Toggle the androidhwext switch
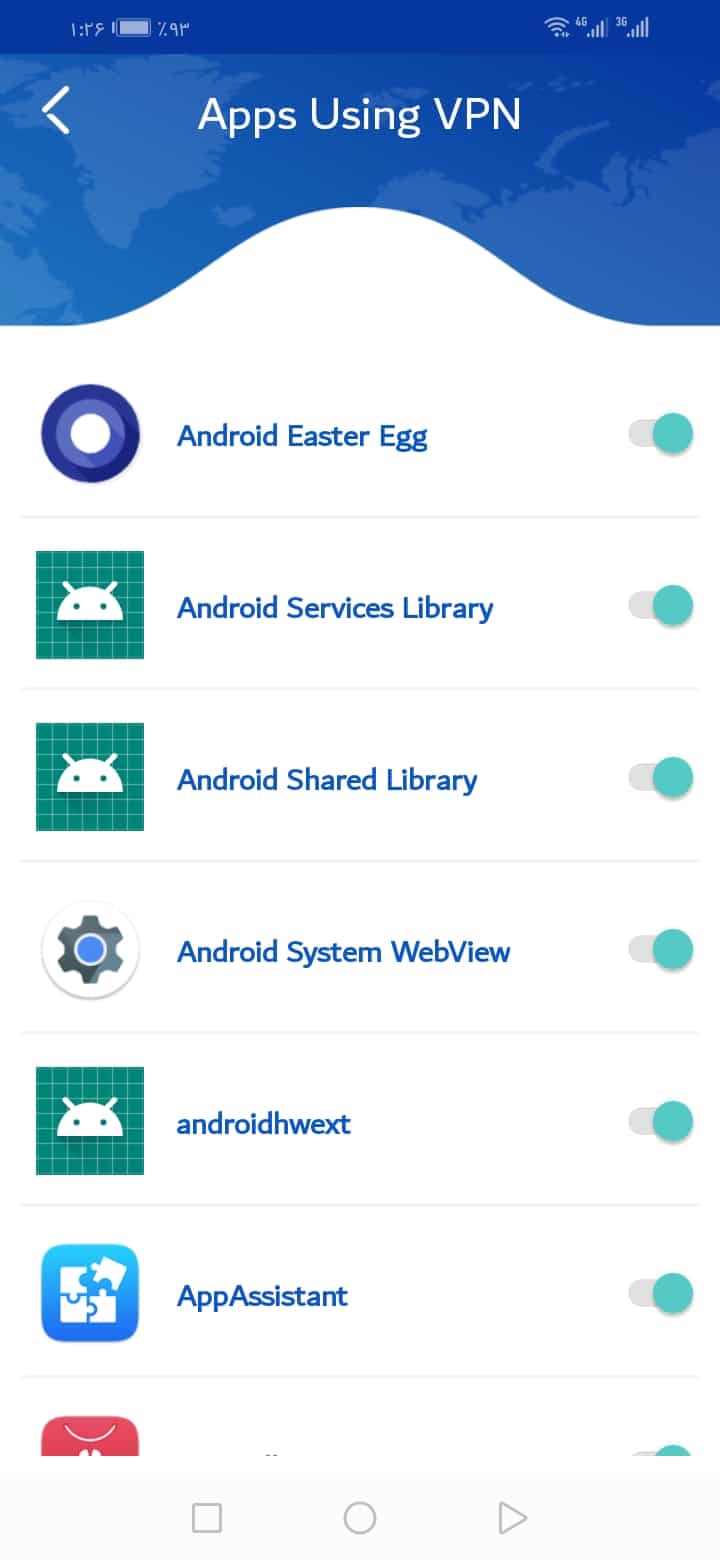Screen dimensions: 720x1560 coord(661,1122)
